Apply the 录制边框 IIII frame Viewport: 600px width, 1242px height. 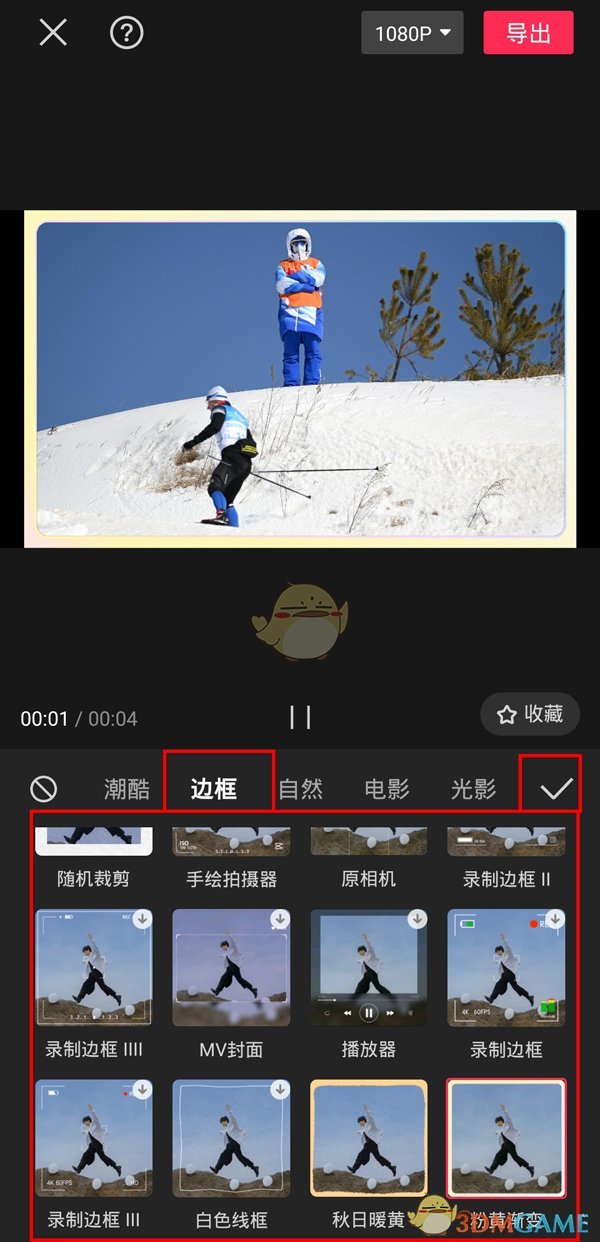click(94, 967)
